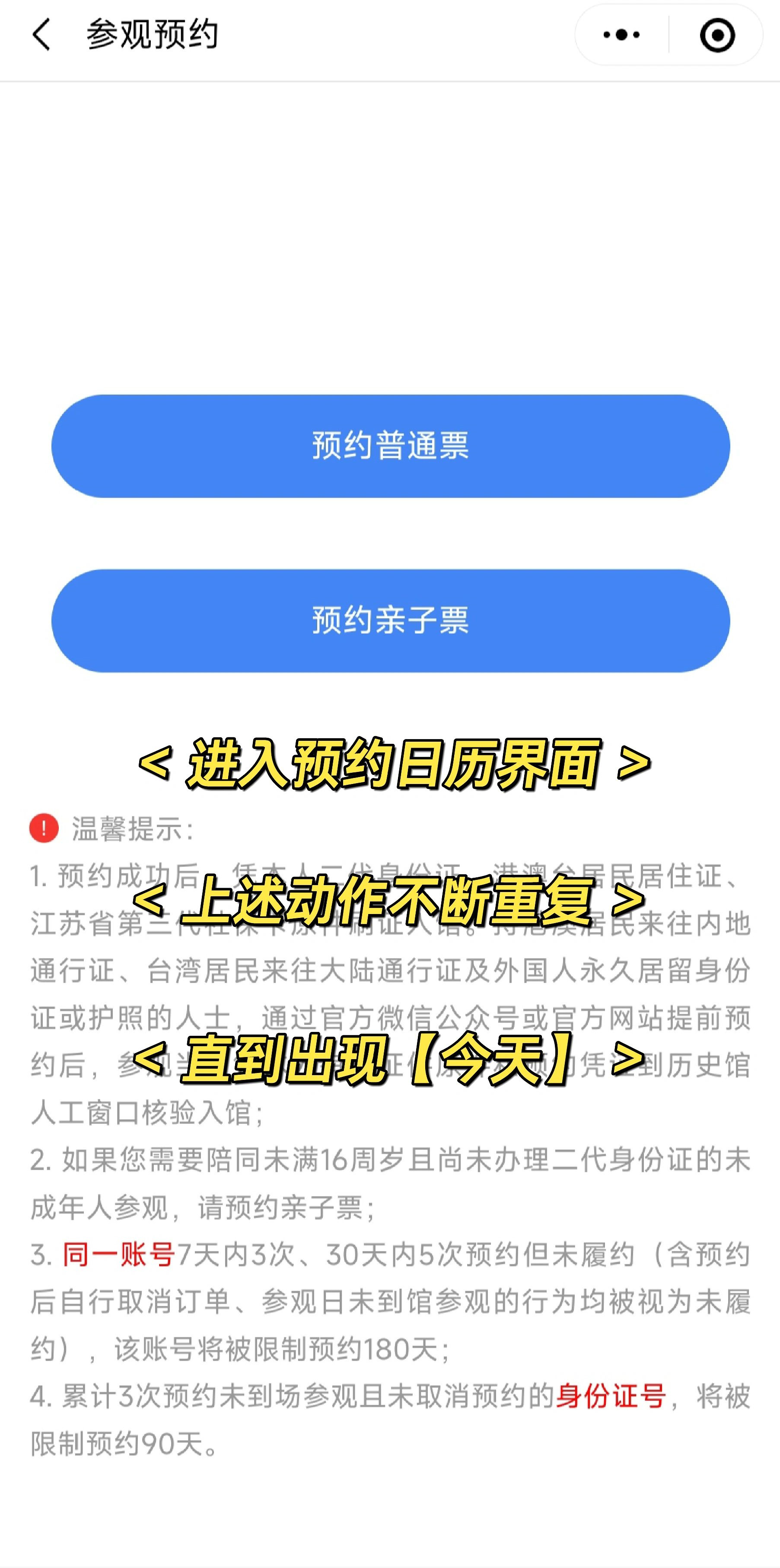780x1568 pixels.
Task: Tap the 预约普通票 button
Action: [x=390, y=446]
